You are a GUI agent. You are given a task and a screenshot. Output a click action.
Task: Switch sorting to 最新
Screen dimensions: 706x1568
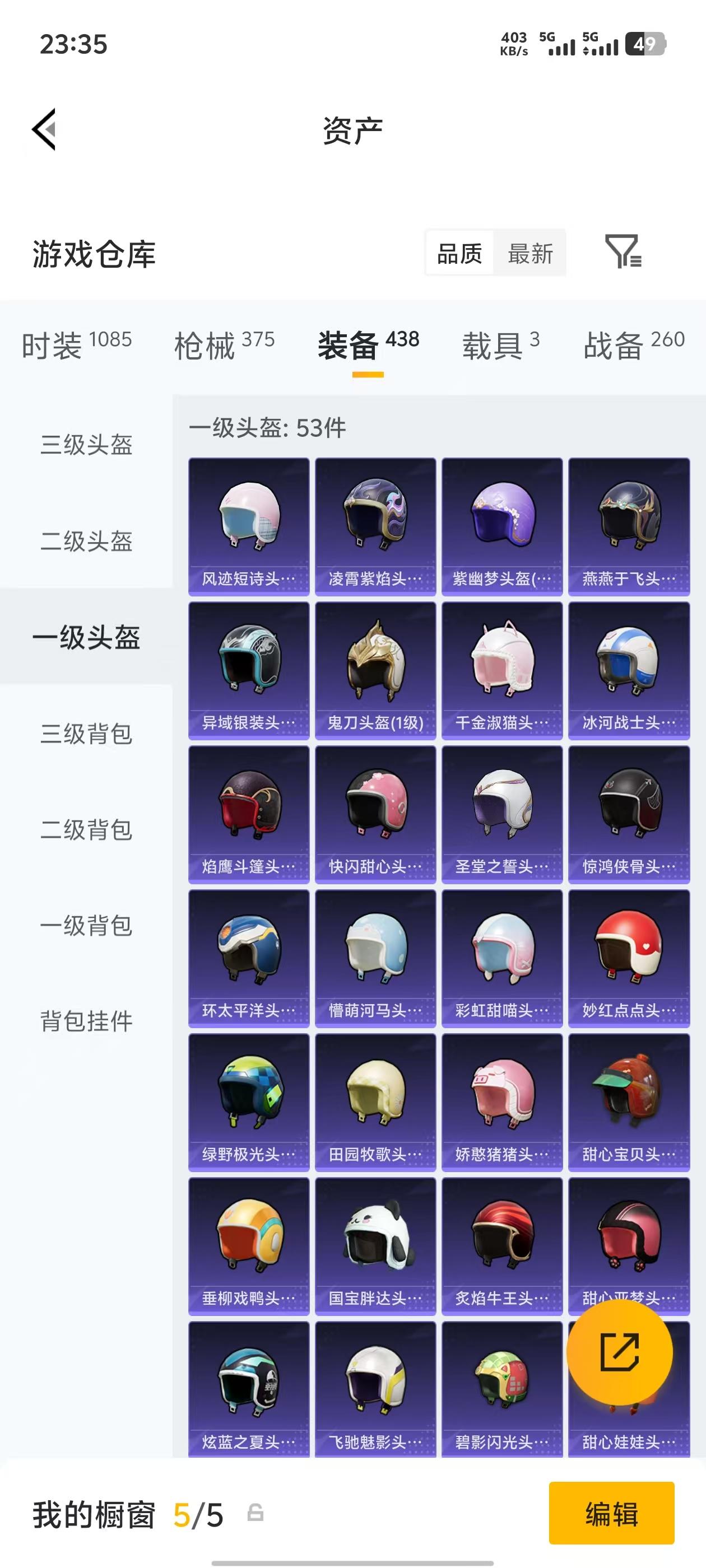point(529,254)
